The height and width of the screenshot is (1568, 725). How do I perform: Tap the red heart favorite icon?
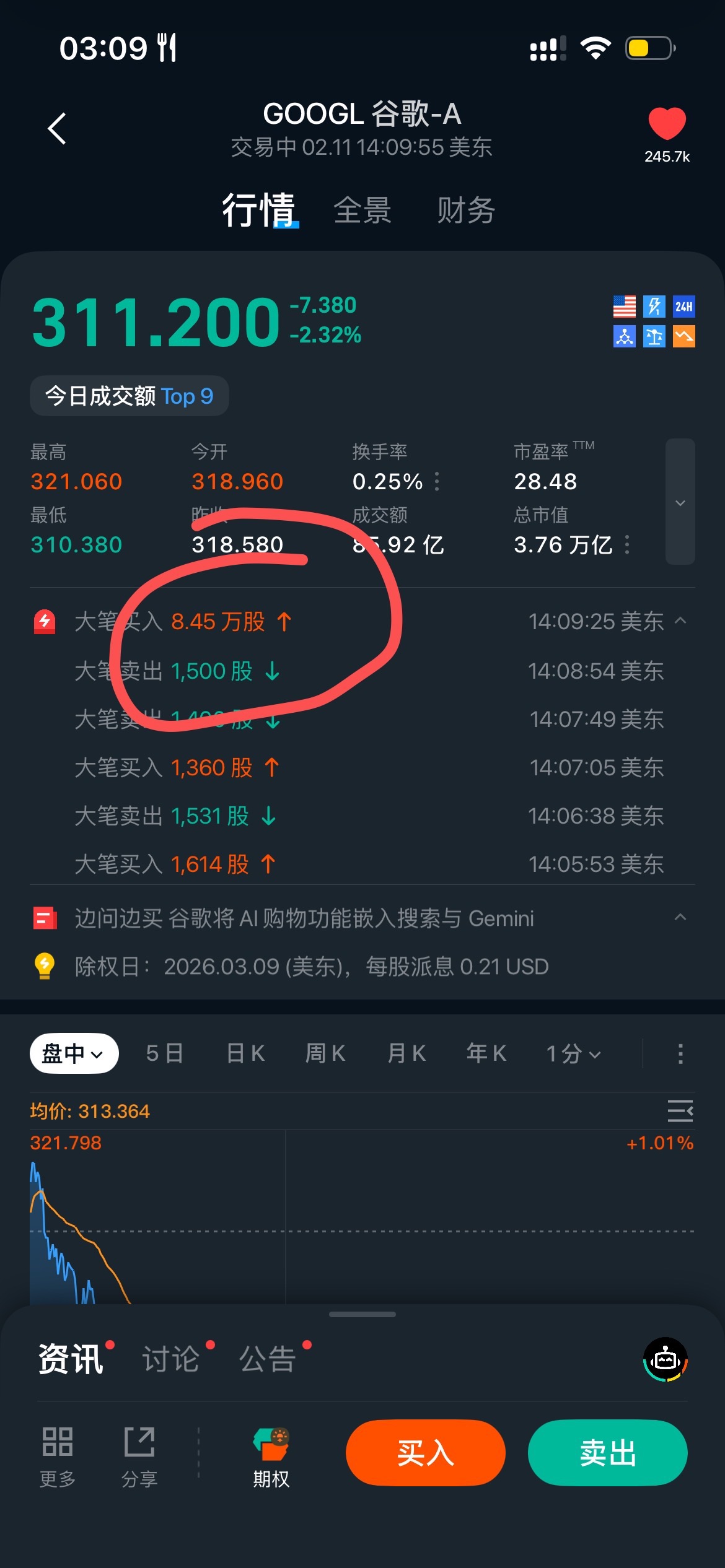pos(667,124)
